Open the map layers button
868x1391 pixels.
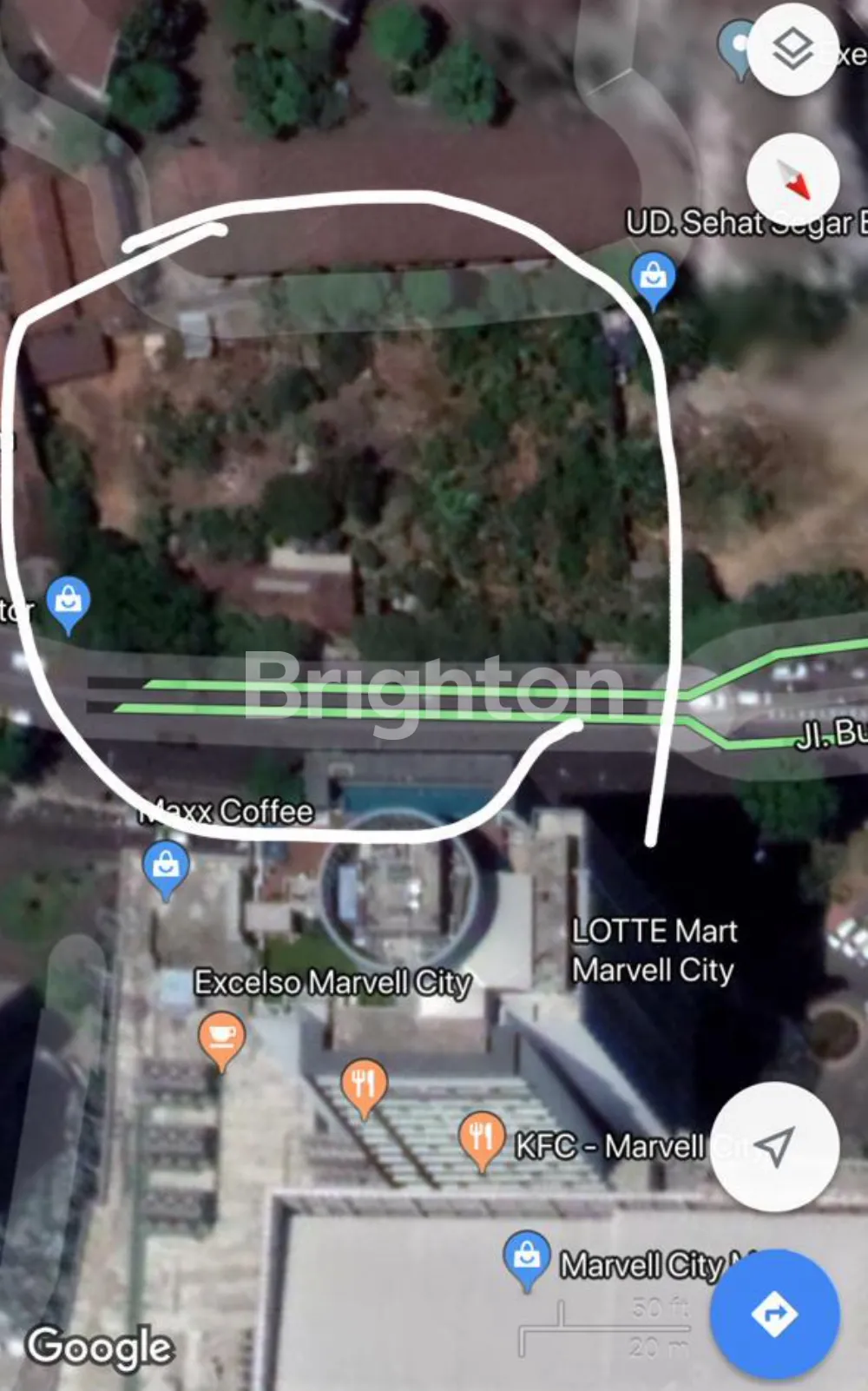pos(792,49)
